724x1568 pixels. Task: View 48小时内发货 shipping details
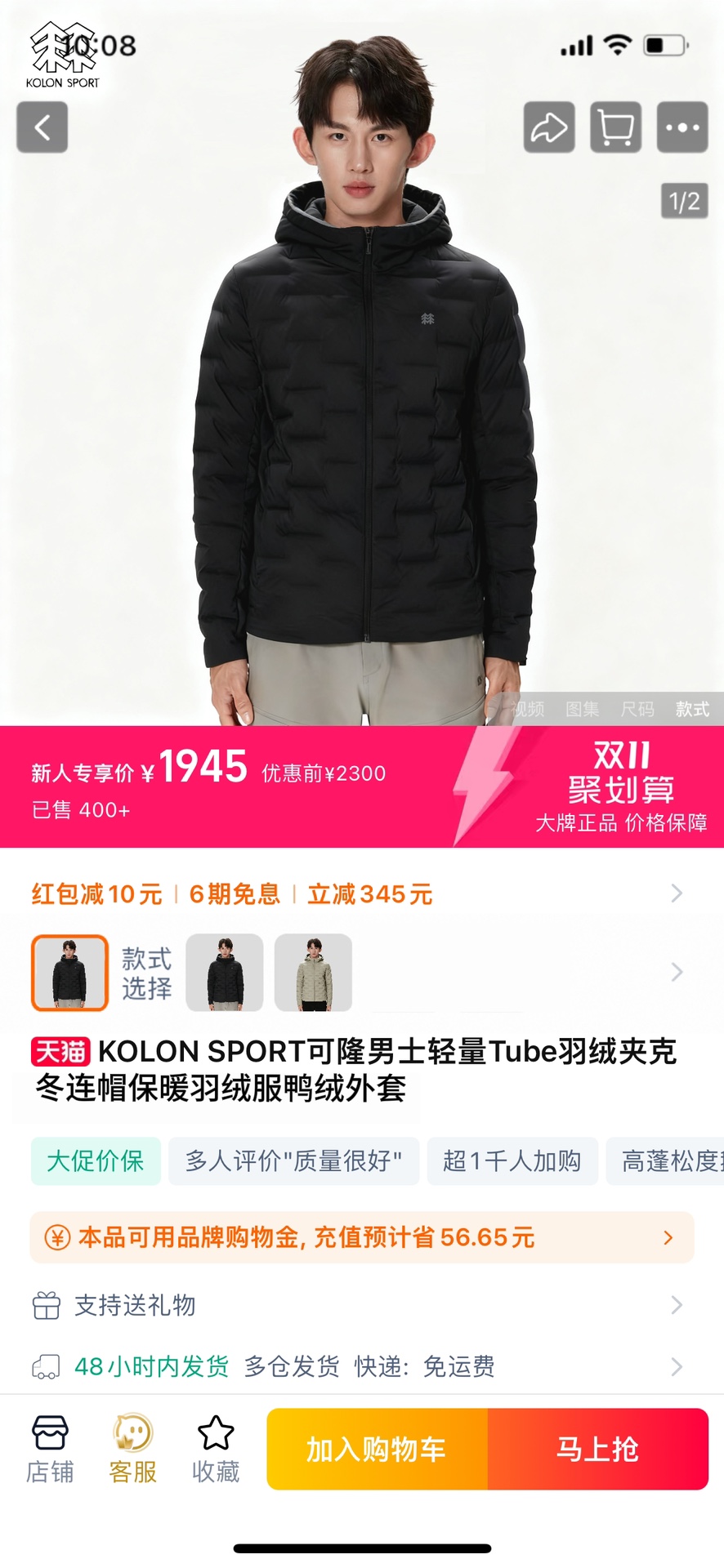pyautogui.click(x=362, y=1366)
